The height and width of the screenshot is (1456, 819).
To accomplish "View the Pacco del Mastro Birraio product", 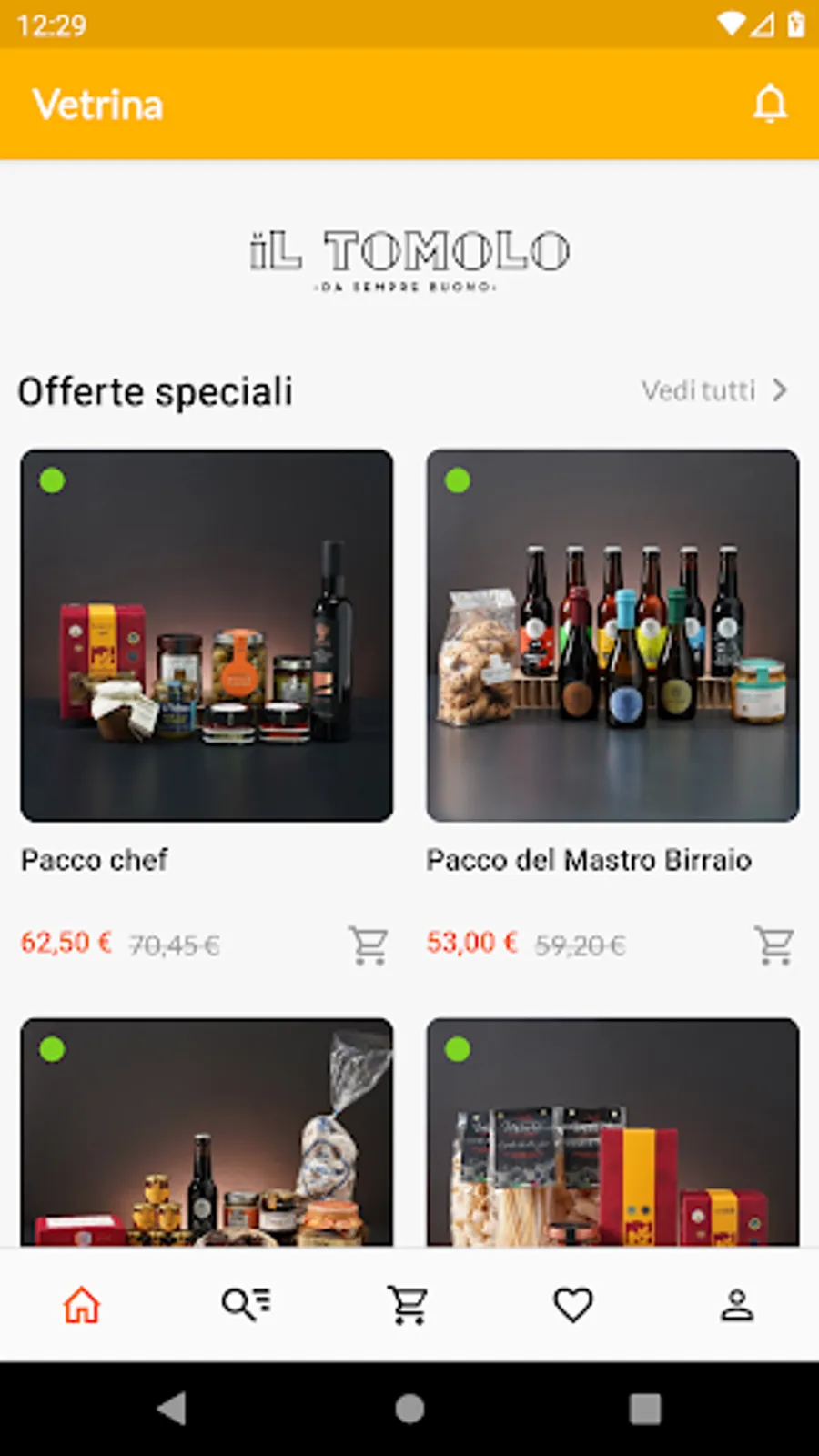I will pyautogui.click(x=612, y=635).
